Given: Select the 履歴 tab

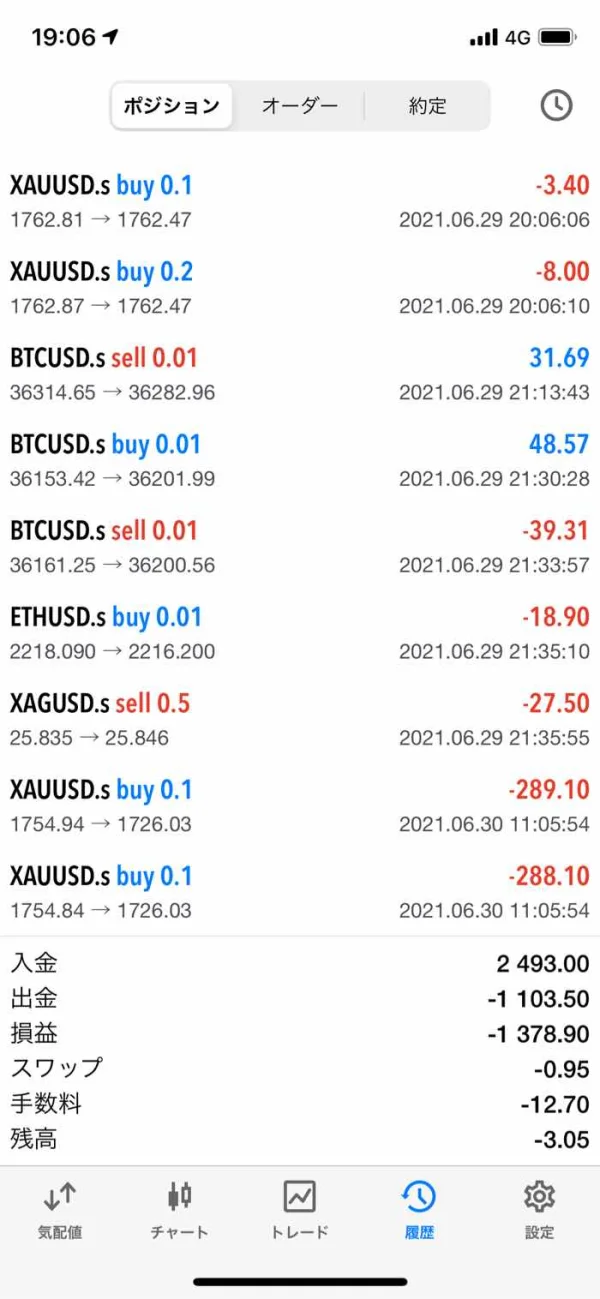Looking at the screenshot, I should [x=419, y=1210].
